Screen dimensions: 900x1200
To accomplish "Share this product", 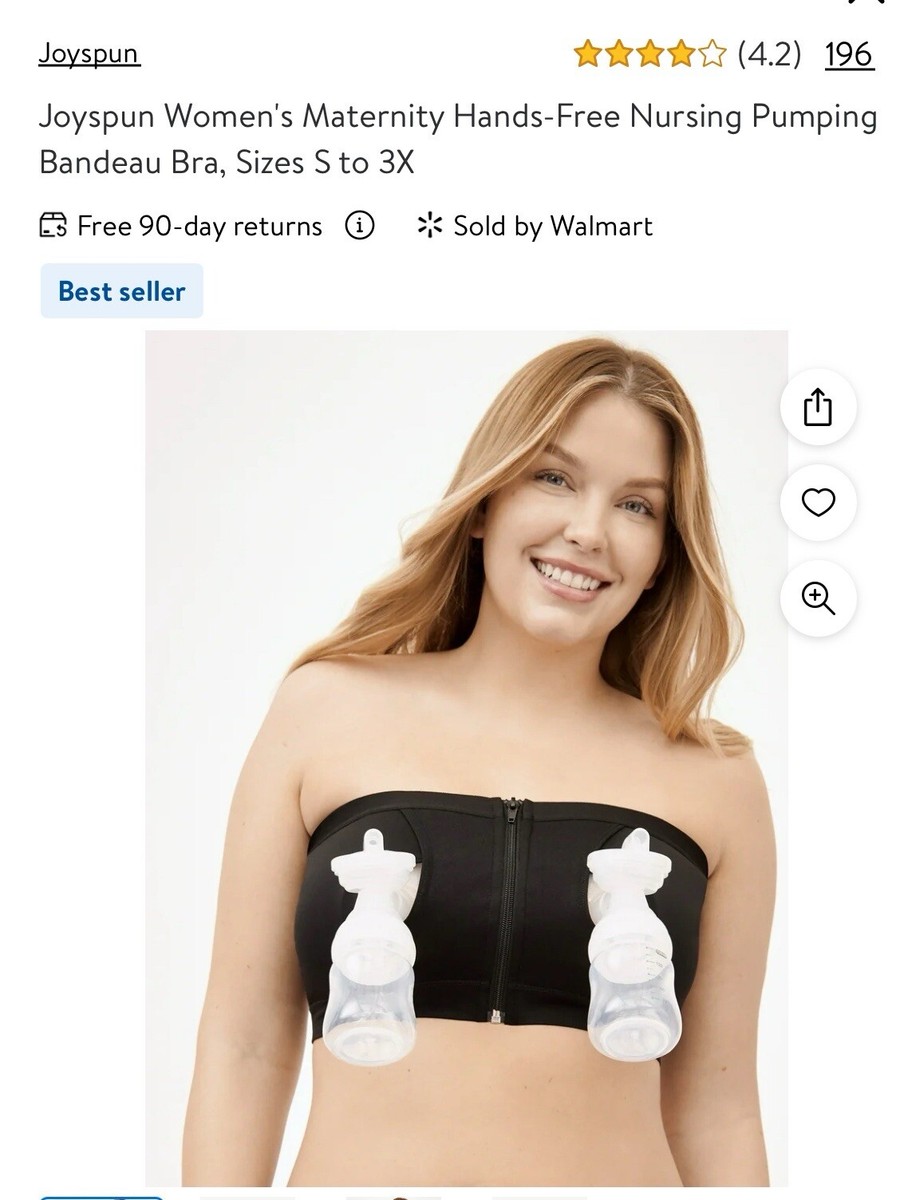I will [x=818, y=407].
